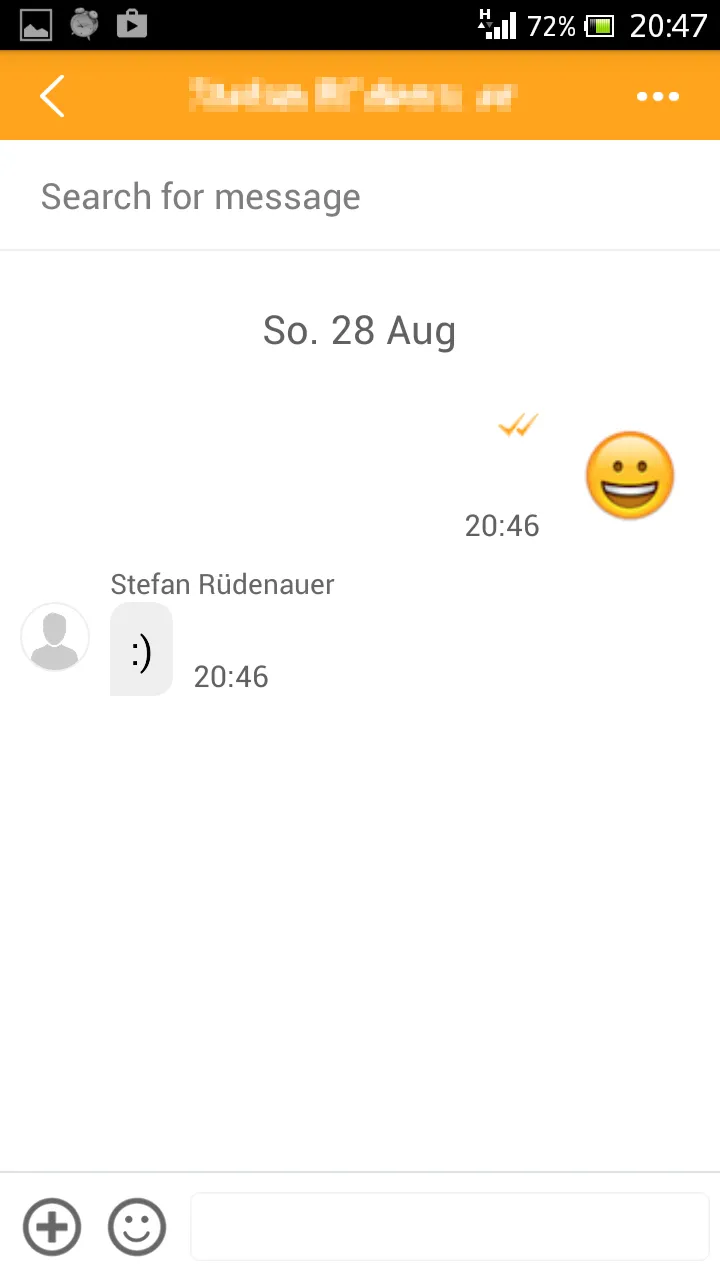This screenshot has height=1280, width=720.
Task: View Stefan Rüdenauer's profile avatar
Action: 55,637
